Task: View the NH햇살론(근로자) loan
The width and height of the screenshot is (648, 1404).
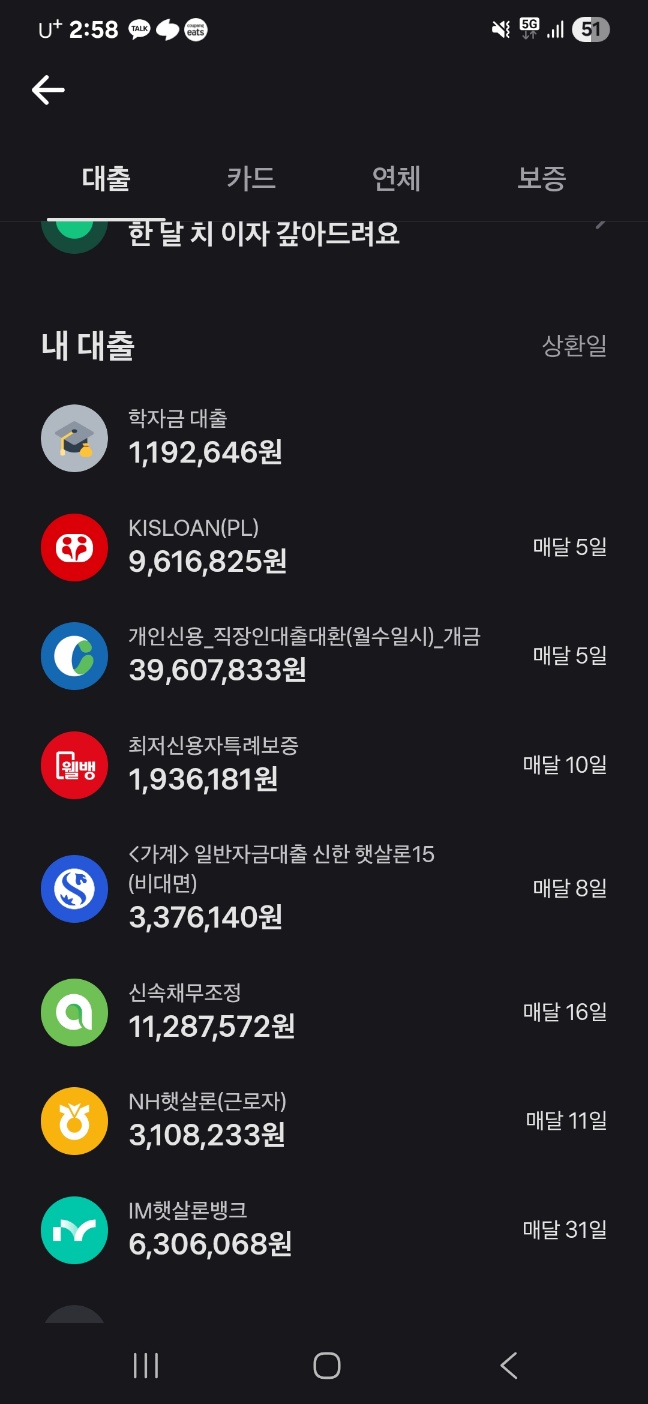Action: [324, 1121]
